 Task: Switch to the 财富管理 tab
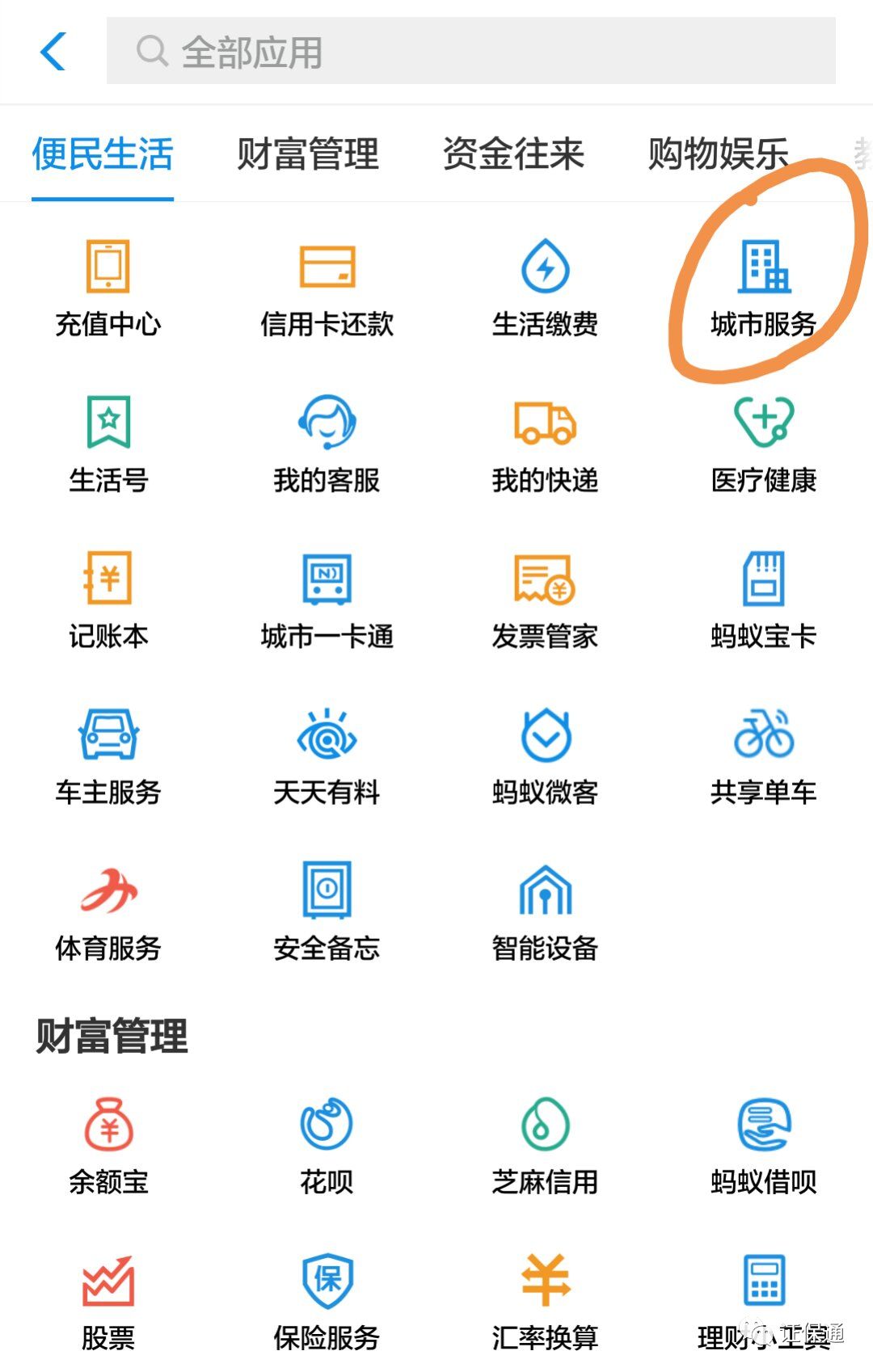coord(308,156)
